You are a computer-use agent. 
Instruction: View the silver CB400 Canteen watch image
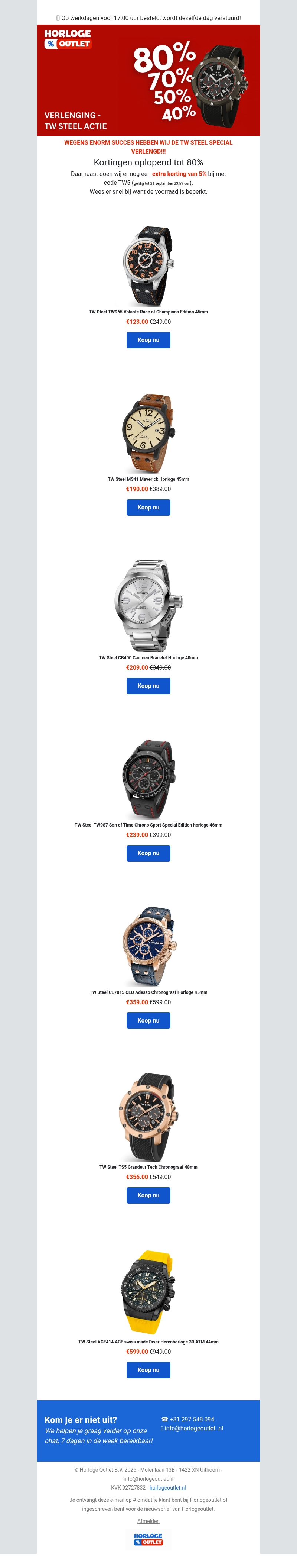(x=148, y=605)
